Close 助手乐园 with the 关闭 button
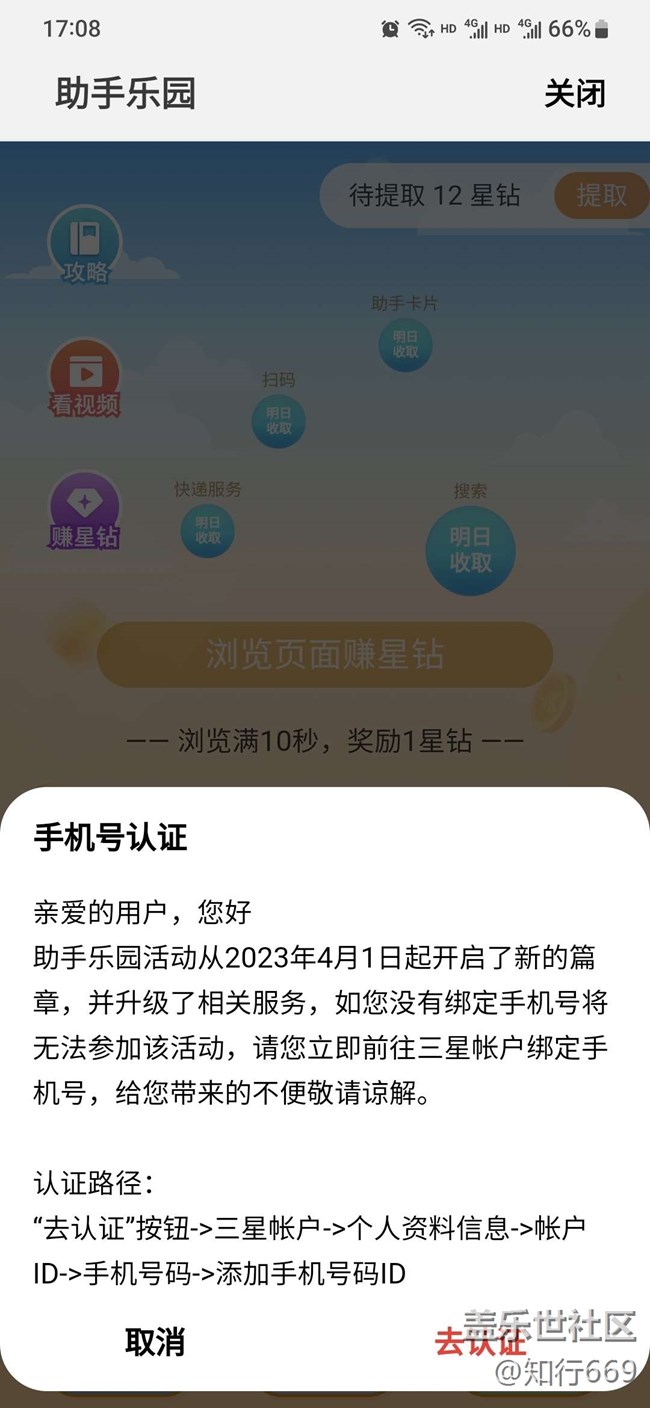The width and height of the screenshot is (650, 1408). pyautogui.click(x=574, y=94)
